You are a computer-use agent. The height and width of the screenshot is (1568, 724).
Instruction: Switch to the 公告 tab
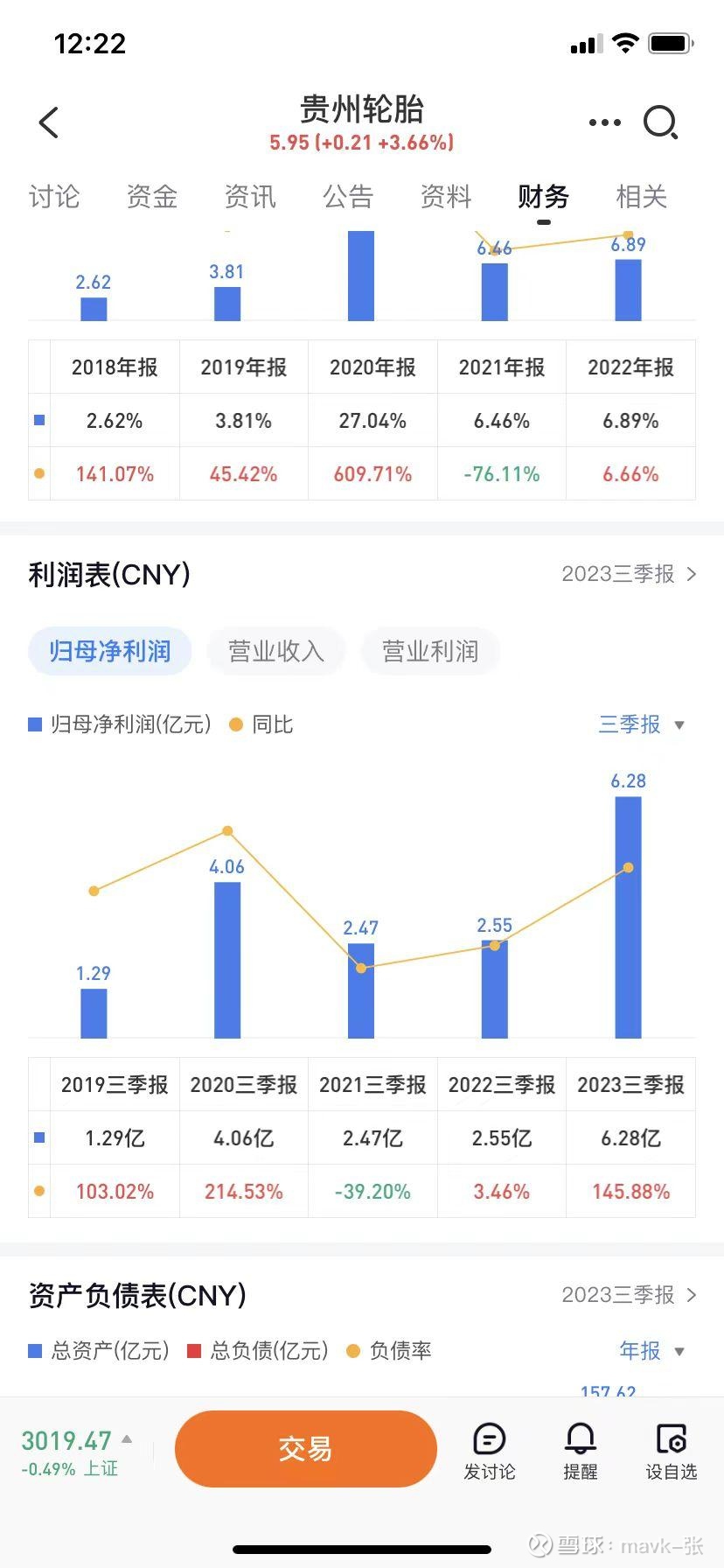tap(348, 197)
